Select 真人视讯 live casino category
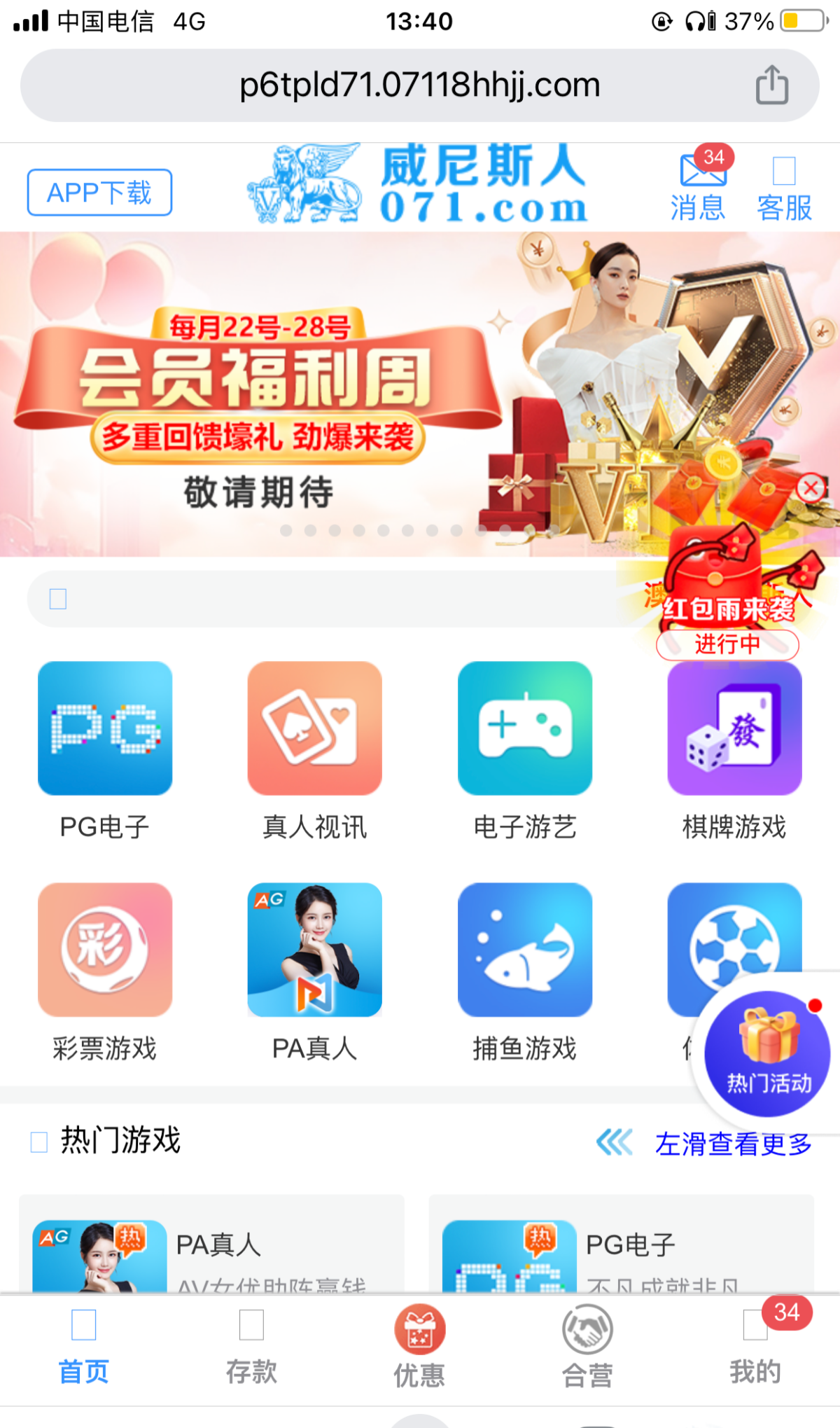 [x=315, y=749]
